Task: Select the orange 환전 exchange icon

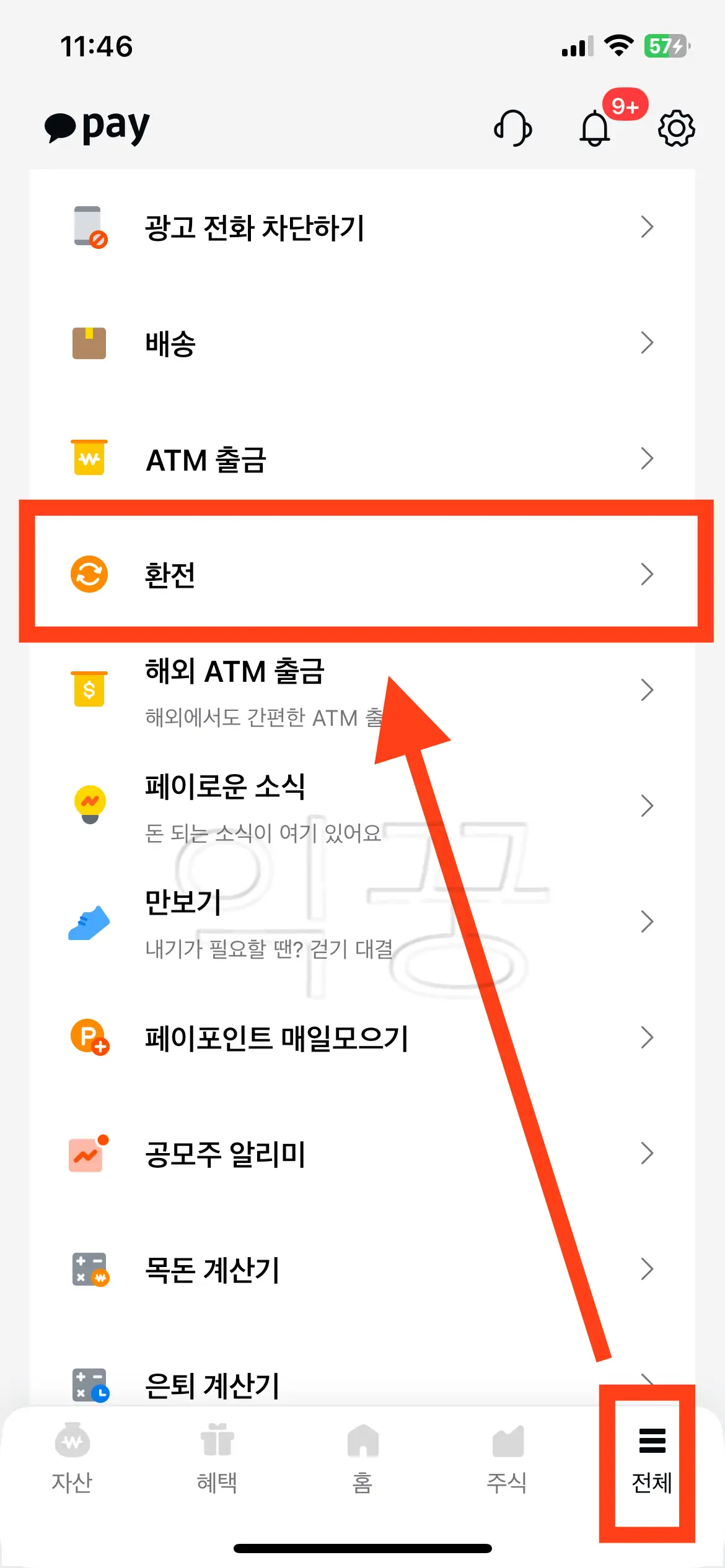Action: pyautogui.click(x=89, y=573)
